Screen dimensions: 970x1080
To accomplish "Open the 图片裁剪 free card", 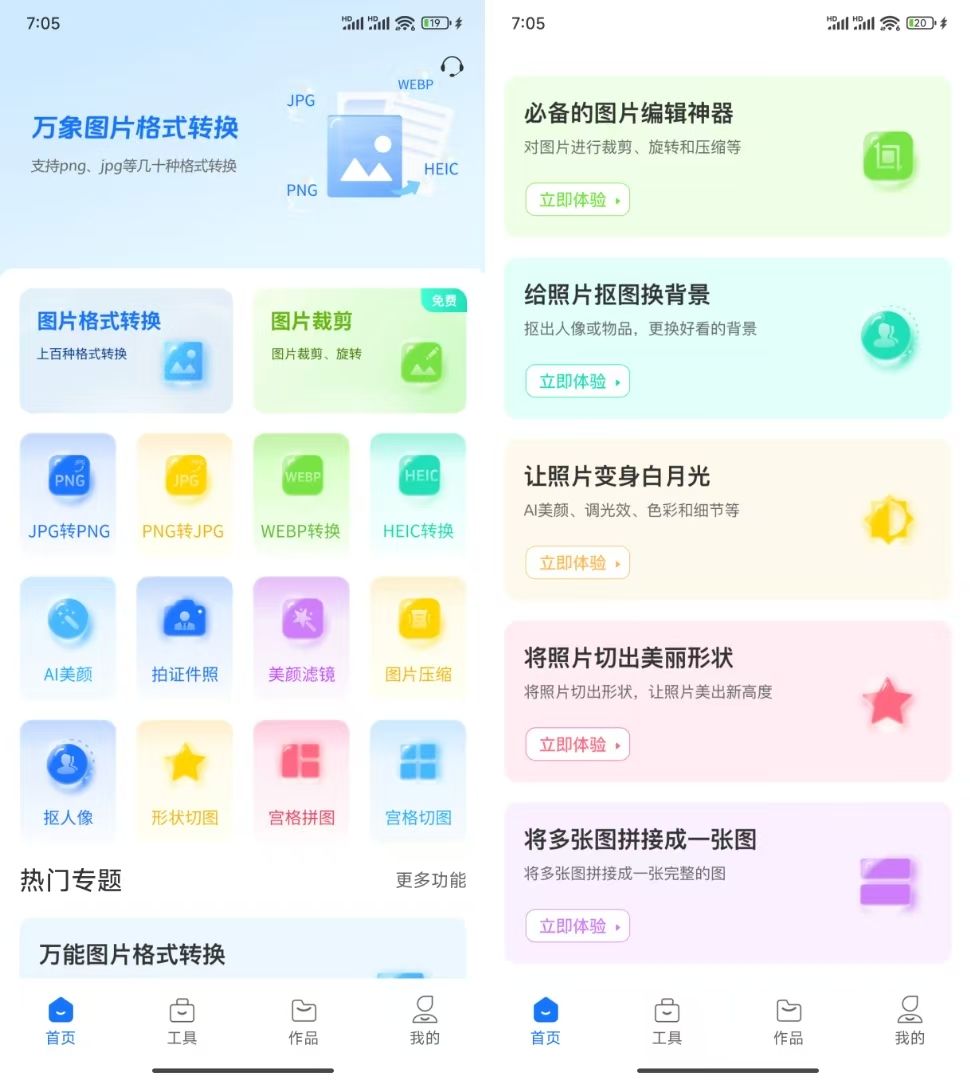I will pyautogui.click(x=360, y=351).
